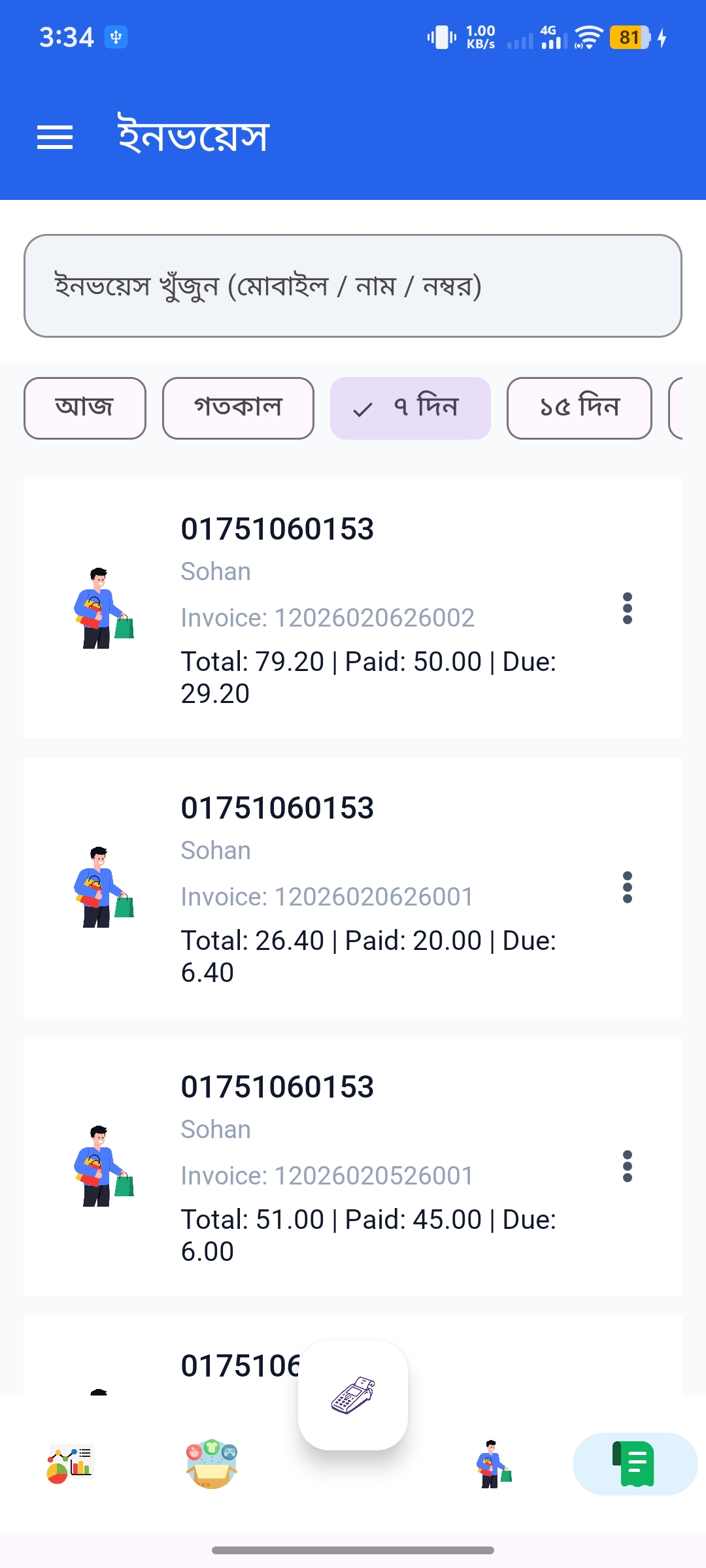The height and width of the screenshot is (1568, 706).
Task: Enable the 'গতকাল' filter chip
Action: click(x=238, y=407)
